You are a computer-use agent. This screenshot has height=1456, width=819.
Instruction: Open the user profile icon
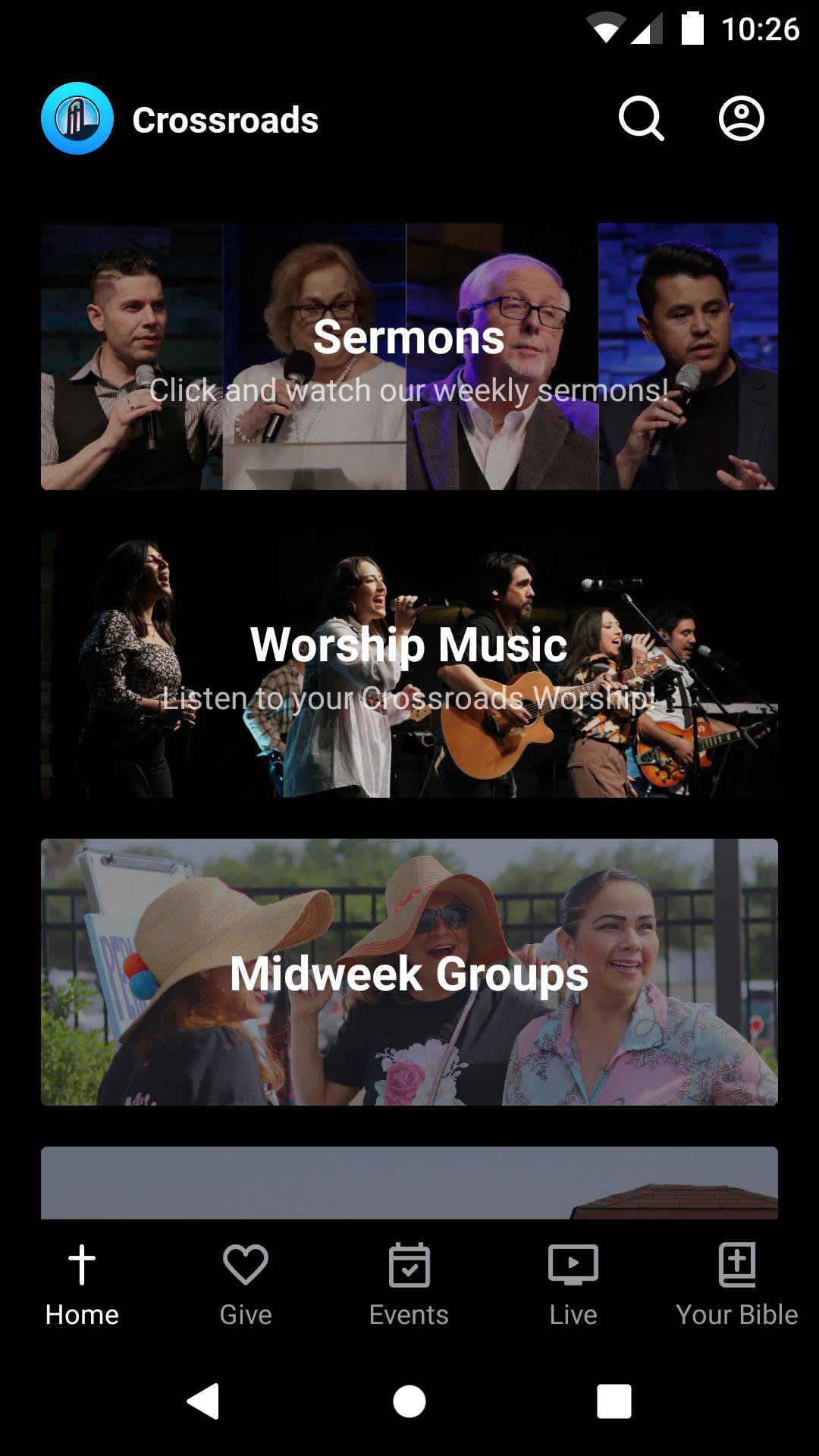741,119
